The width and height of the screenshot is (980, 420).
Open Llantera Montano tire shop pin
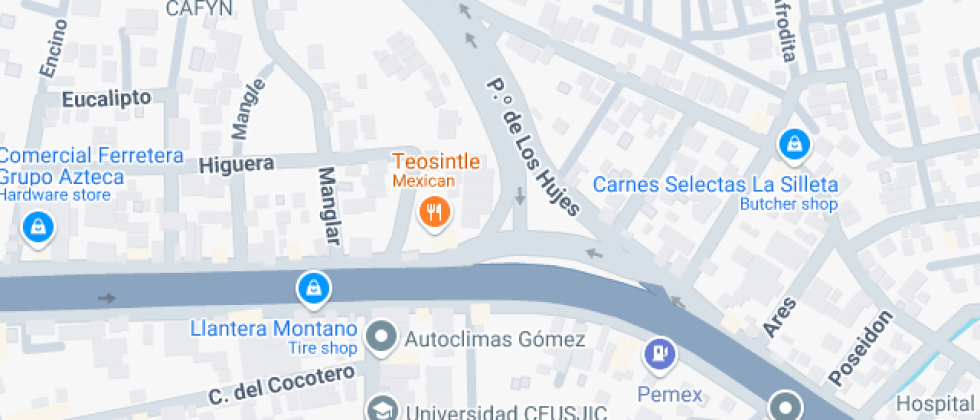[x=313, y=289]
